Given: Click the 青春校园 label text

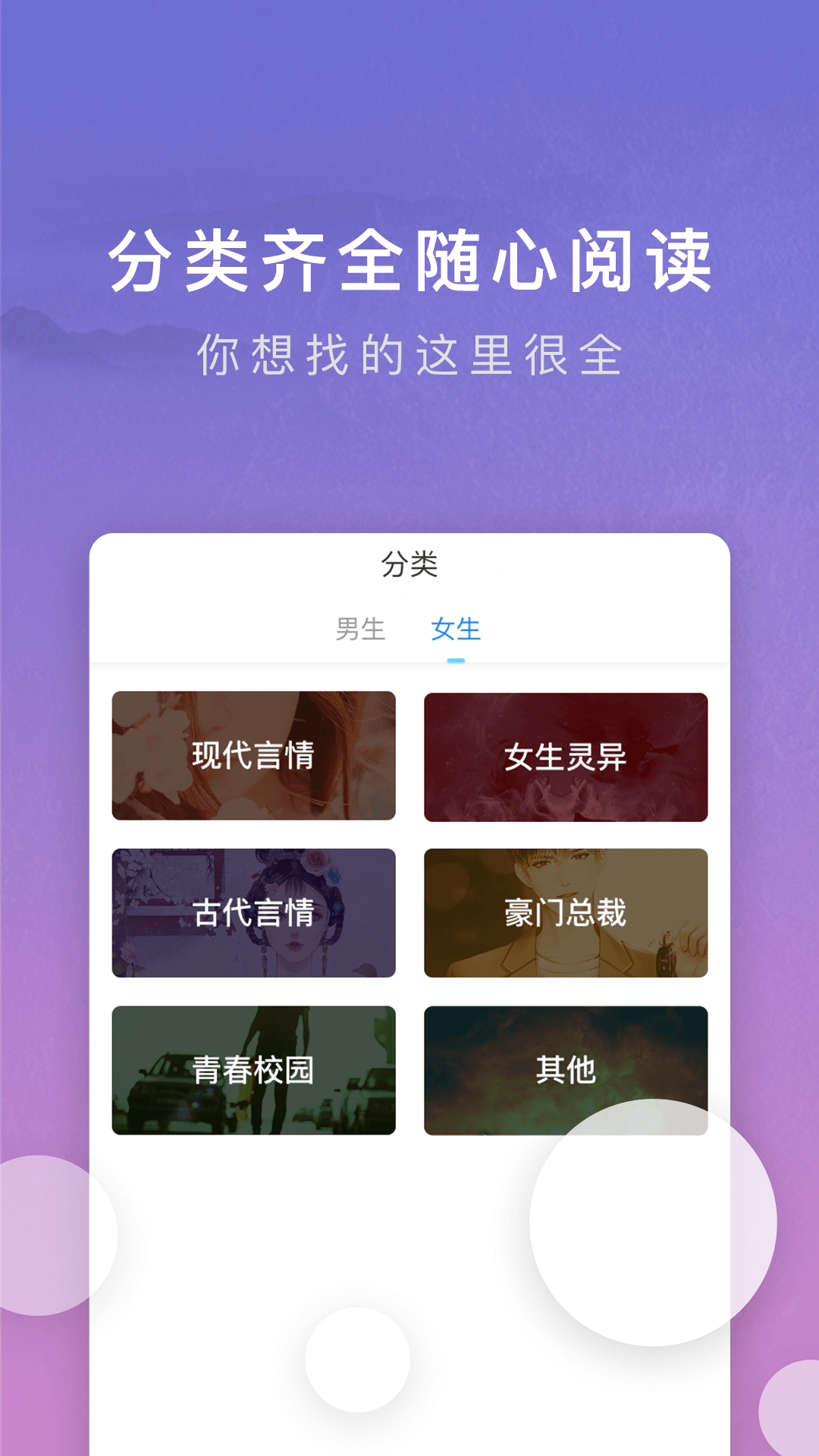Looking at the screenshot, I should (253, 1071).
